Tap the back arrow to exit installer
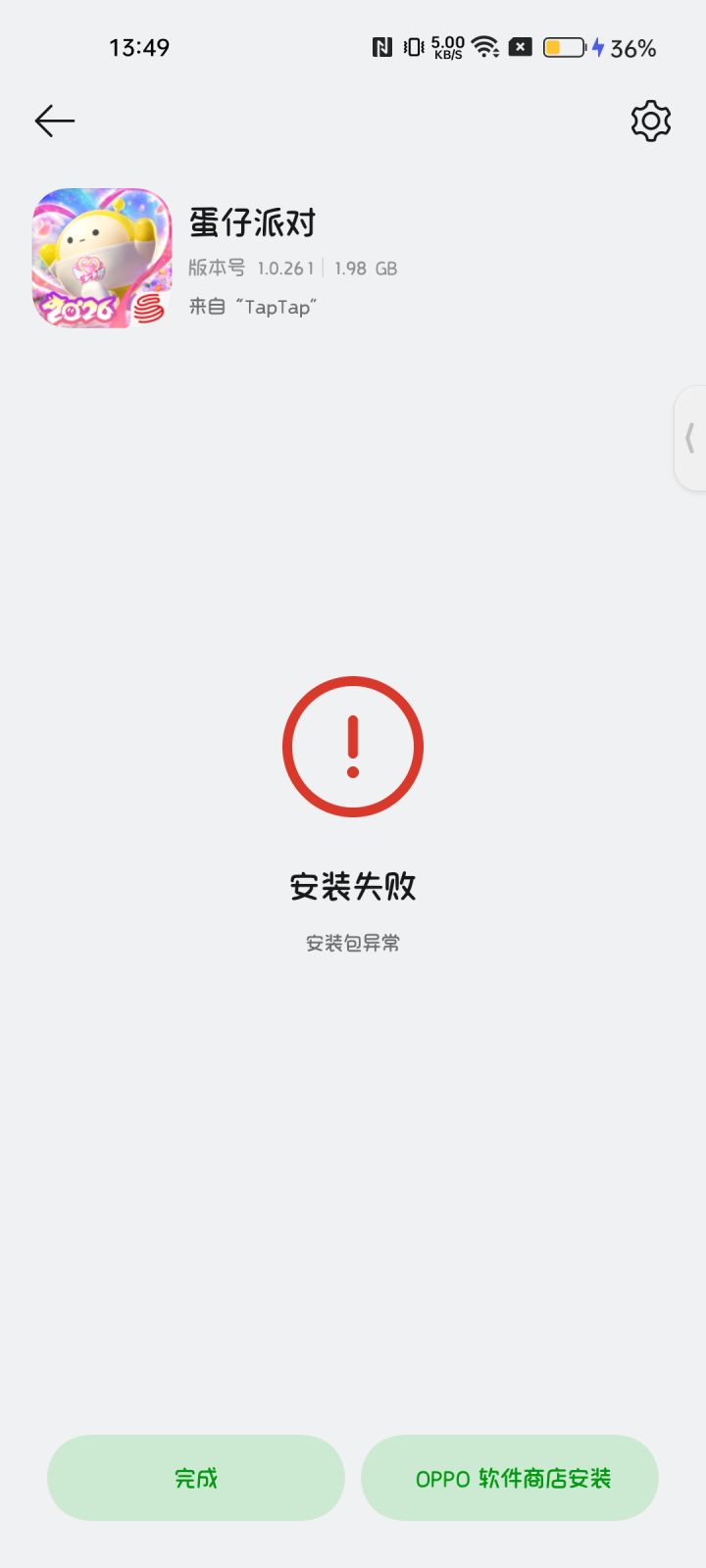This screenshot has width=706, height=1568. tap(54, 120)
